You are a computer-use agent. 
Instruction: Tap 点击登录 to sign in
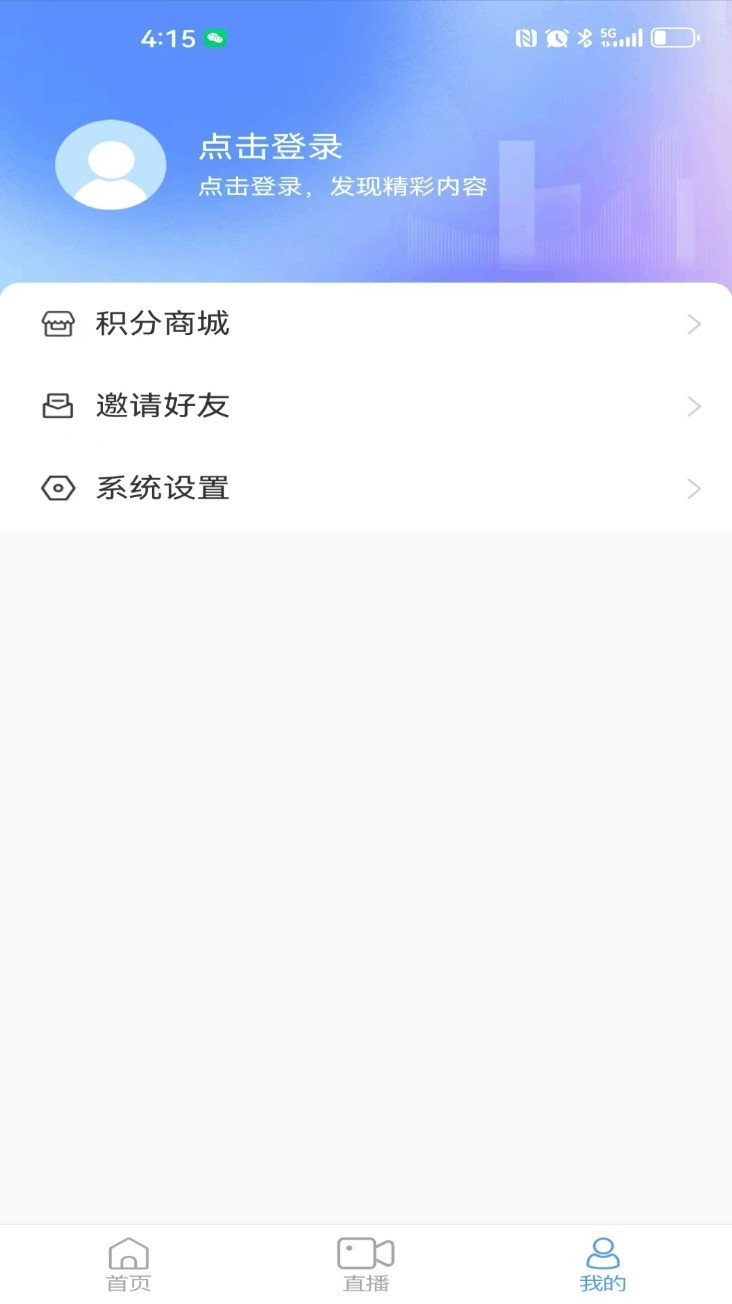pos(269,147)
